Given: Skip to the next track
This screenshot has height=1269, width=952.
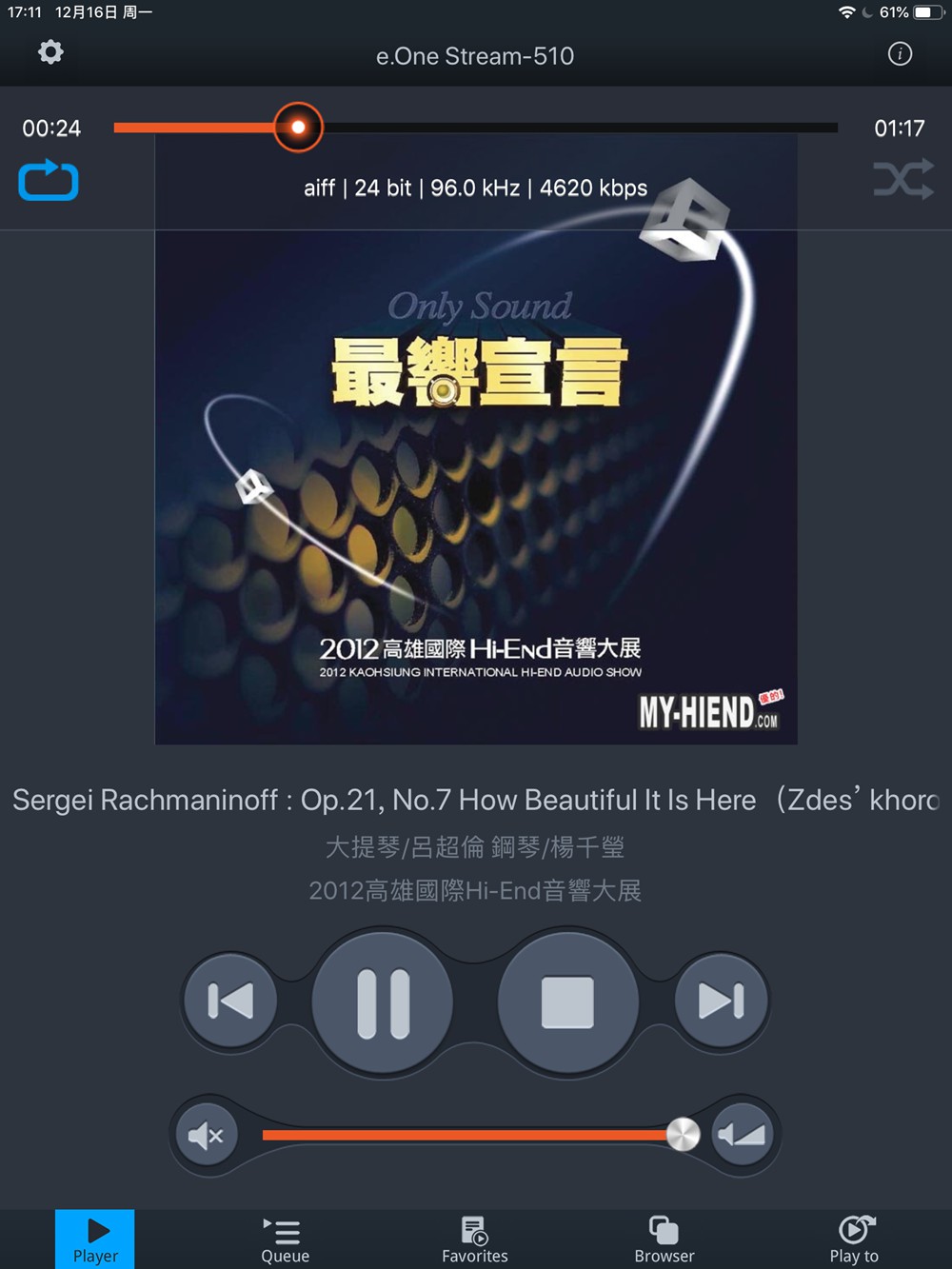Looking at the screenshot, I should click(721, 1001).
